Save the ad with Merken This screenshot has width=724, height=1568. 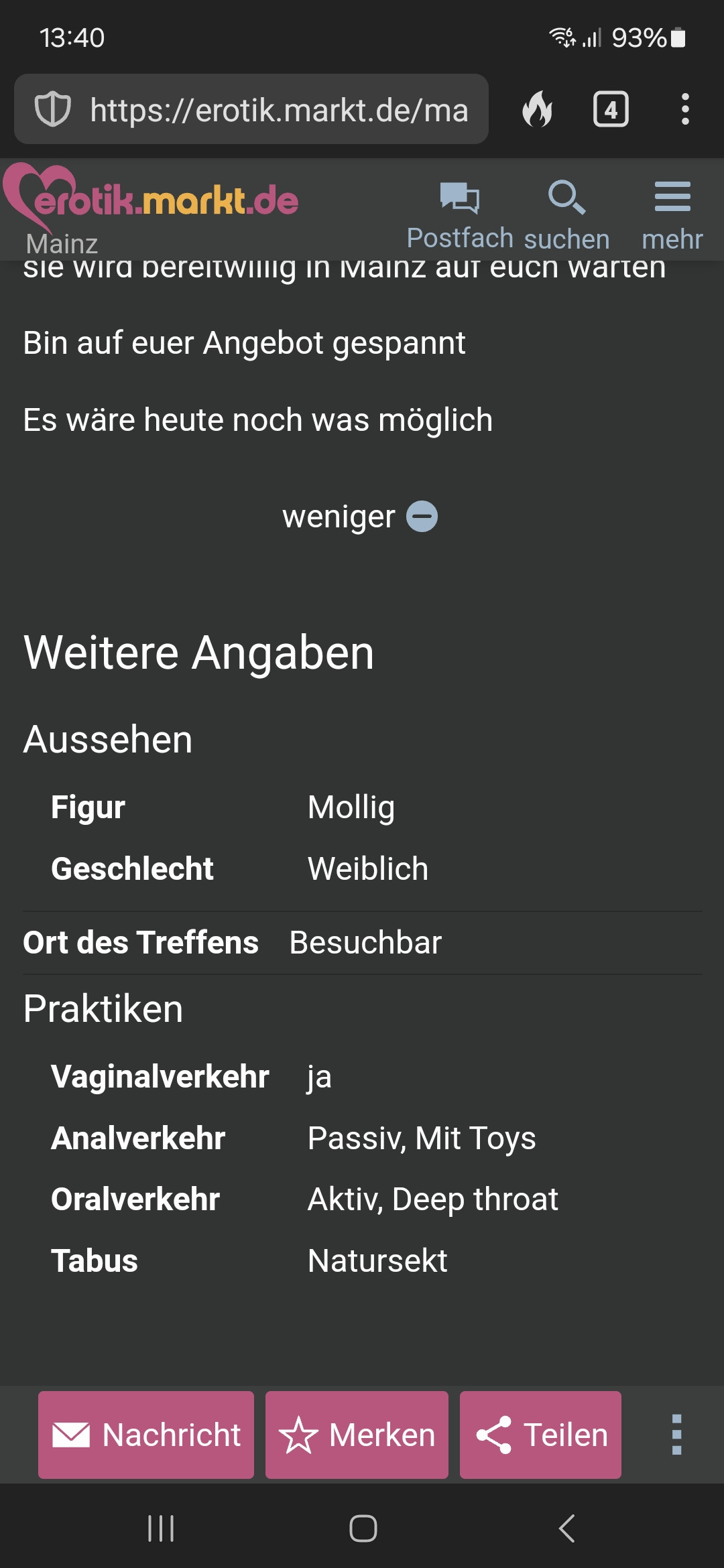tap(357, 1435)
